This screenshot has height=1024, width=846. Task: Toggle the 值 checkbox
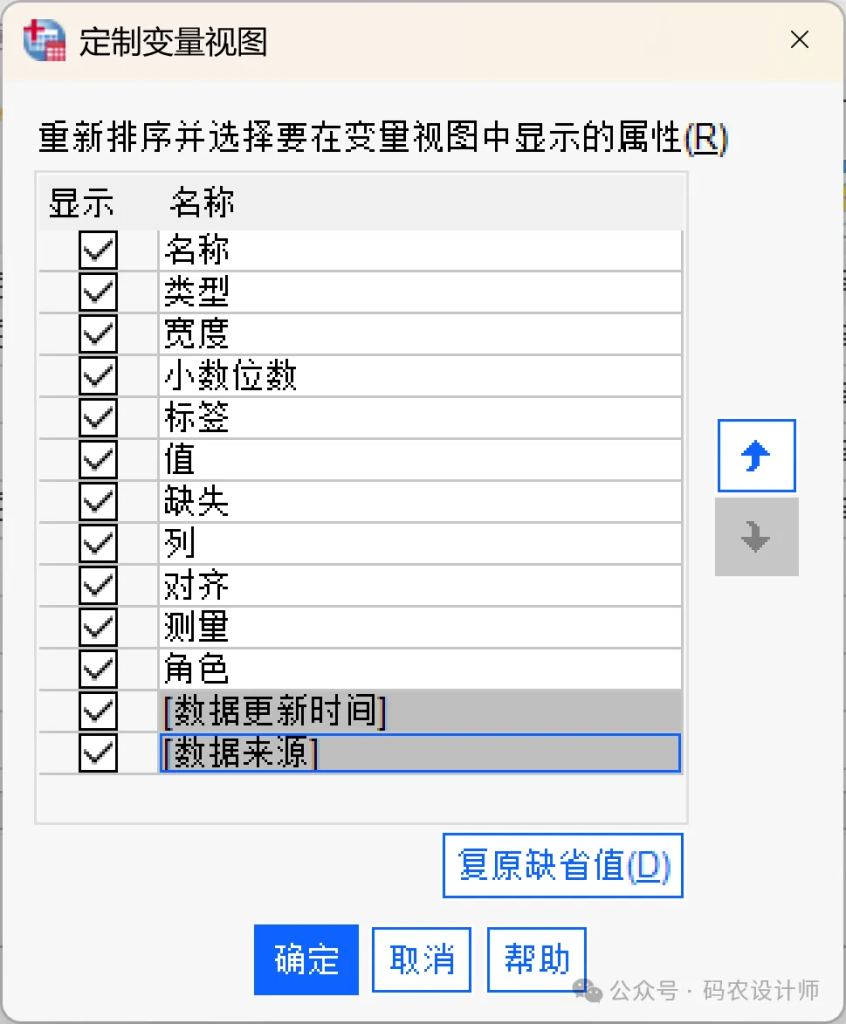pos(98,460)
